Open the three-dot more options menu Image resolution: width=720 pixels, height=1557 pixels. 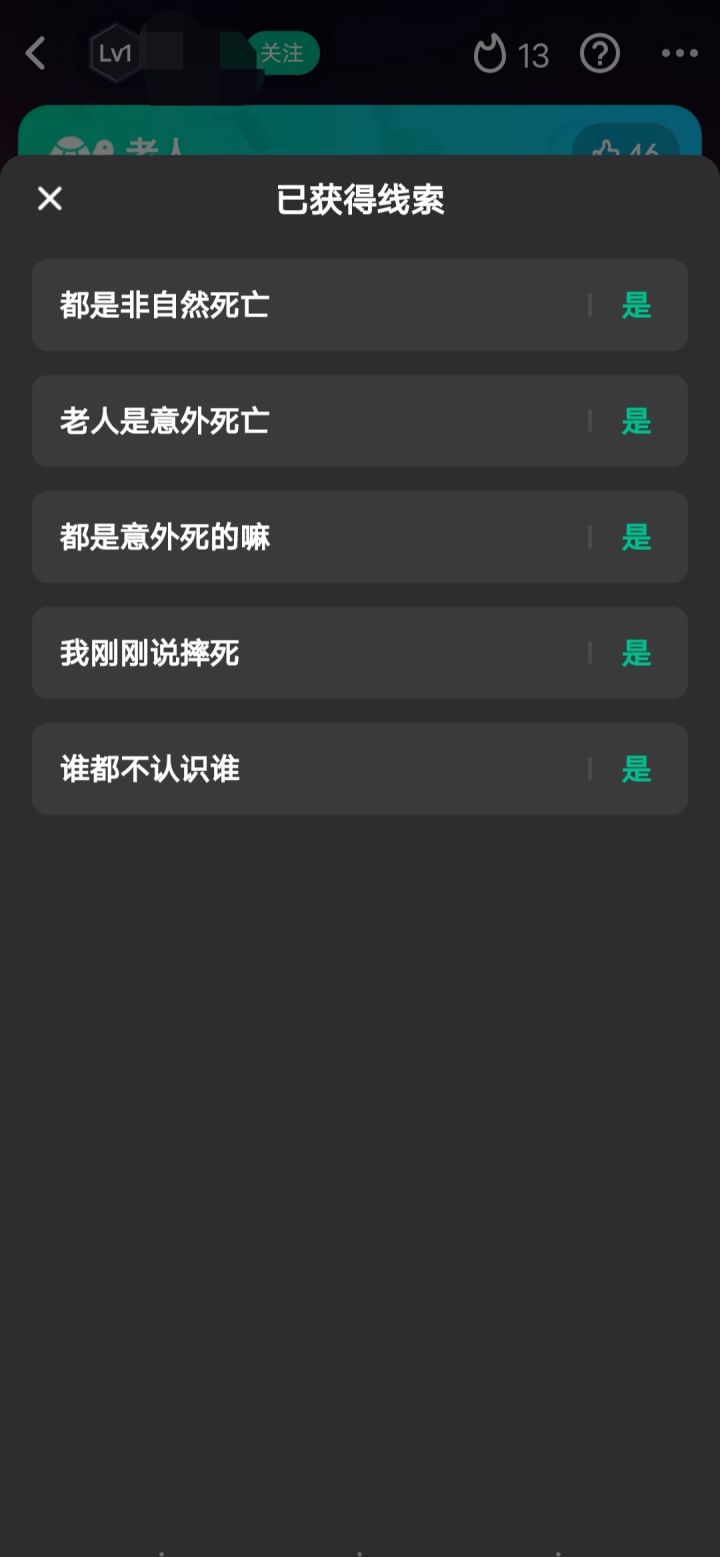pos(679,53)
